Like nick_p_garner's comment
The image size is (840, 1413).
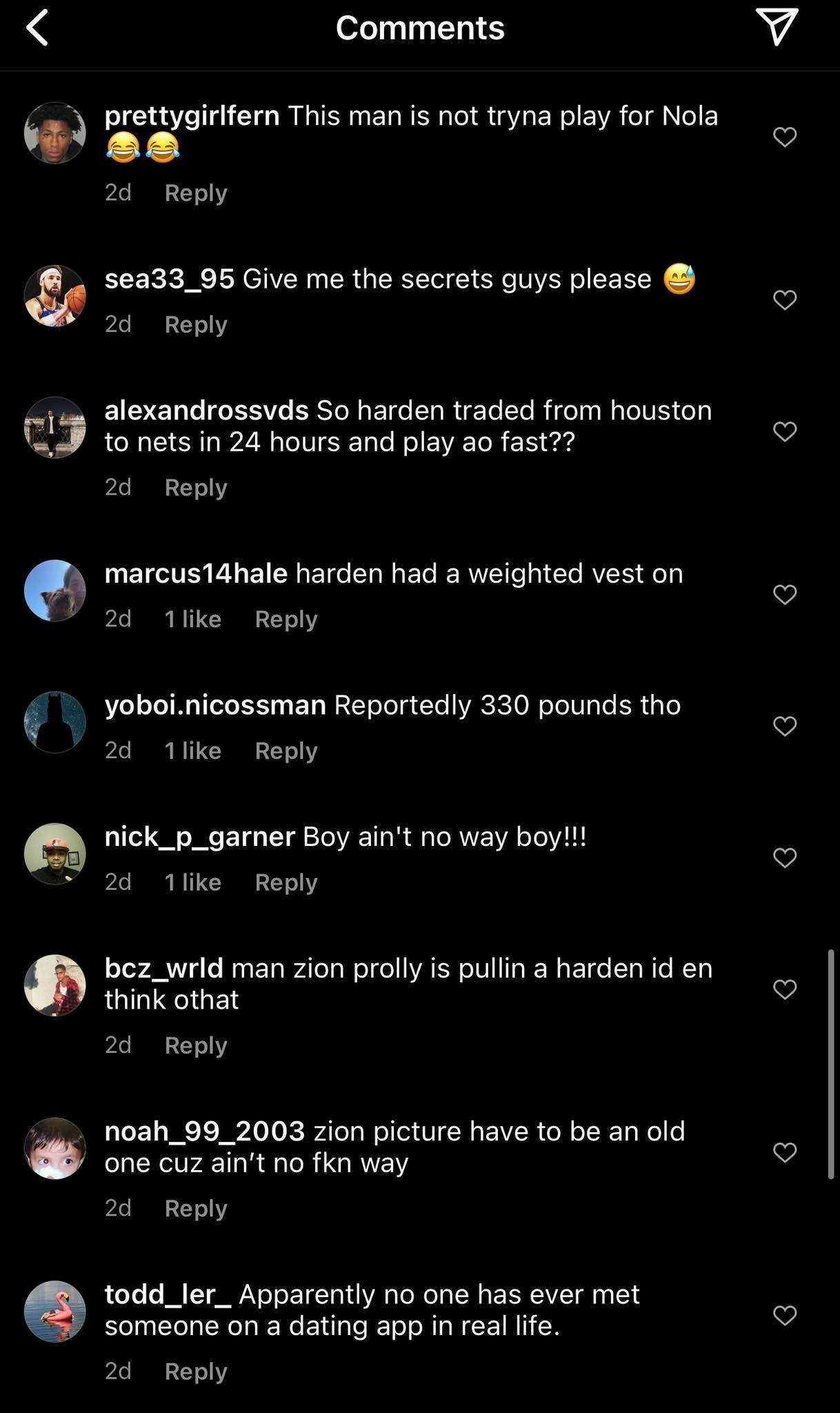coord(784,858)
